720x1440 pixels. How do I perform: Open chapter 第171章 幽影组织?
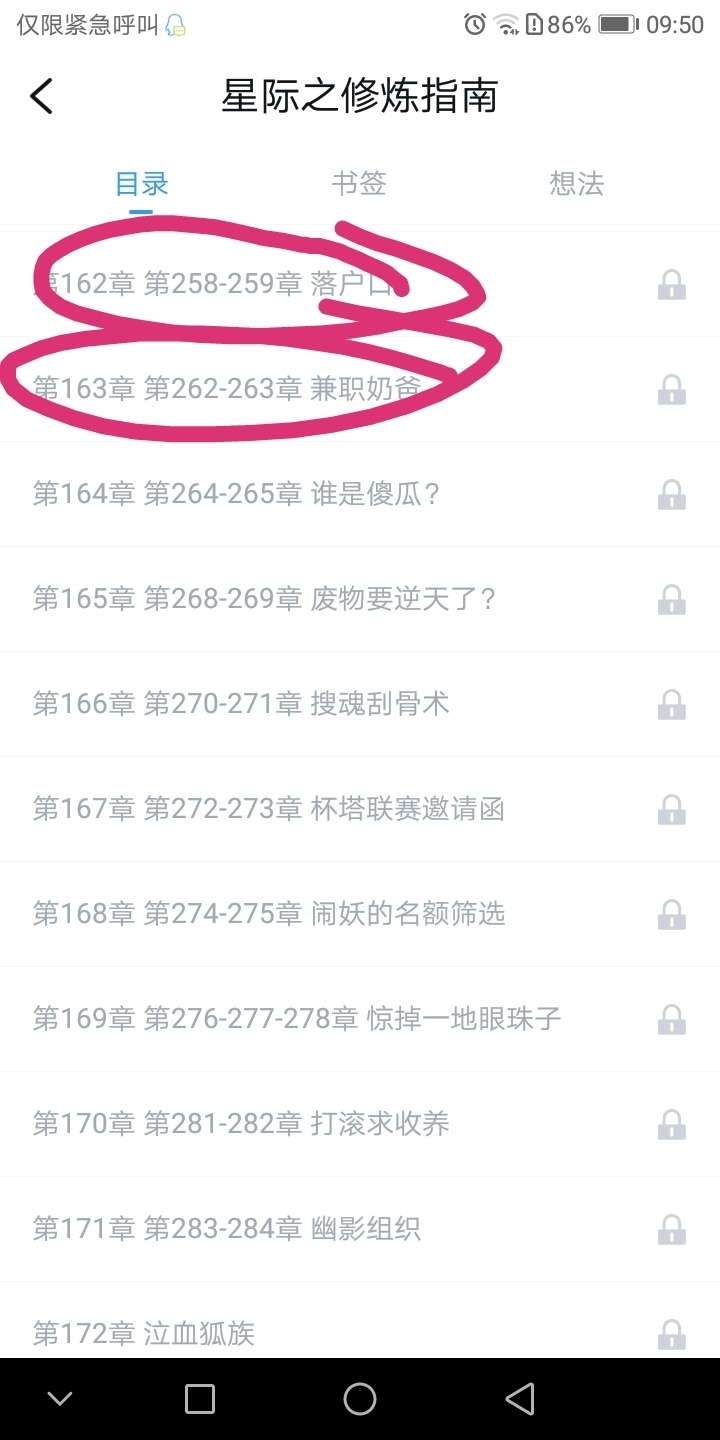[x=227, y=1229]
